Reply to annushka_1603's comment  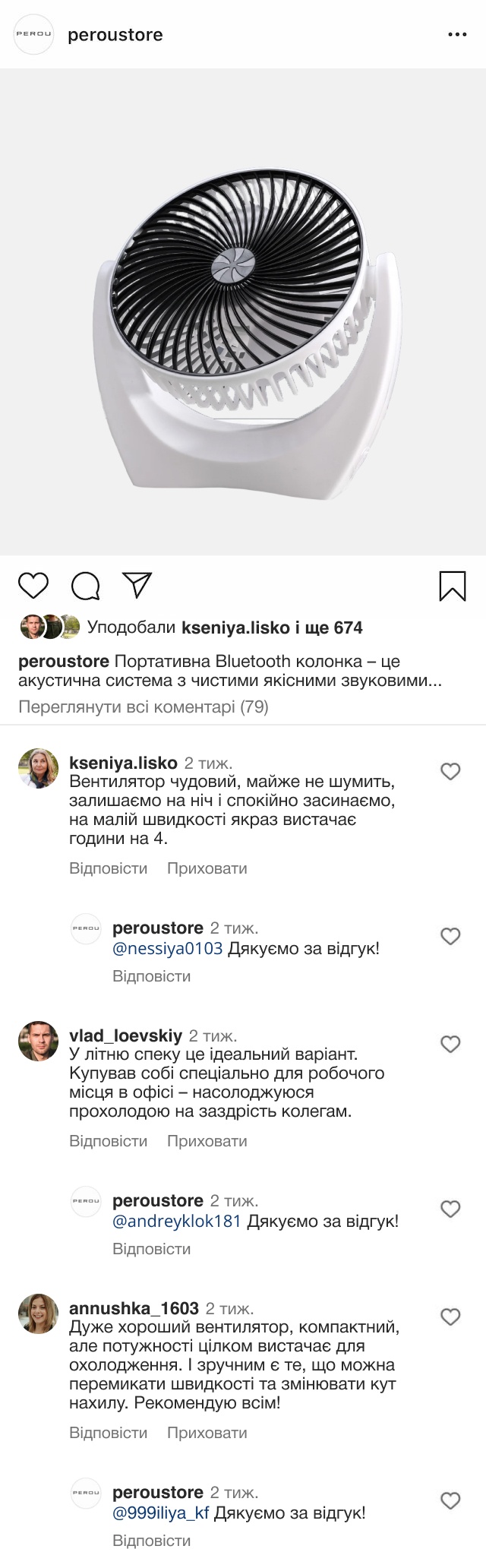pos(108,1433)
